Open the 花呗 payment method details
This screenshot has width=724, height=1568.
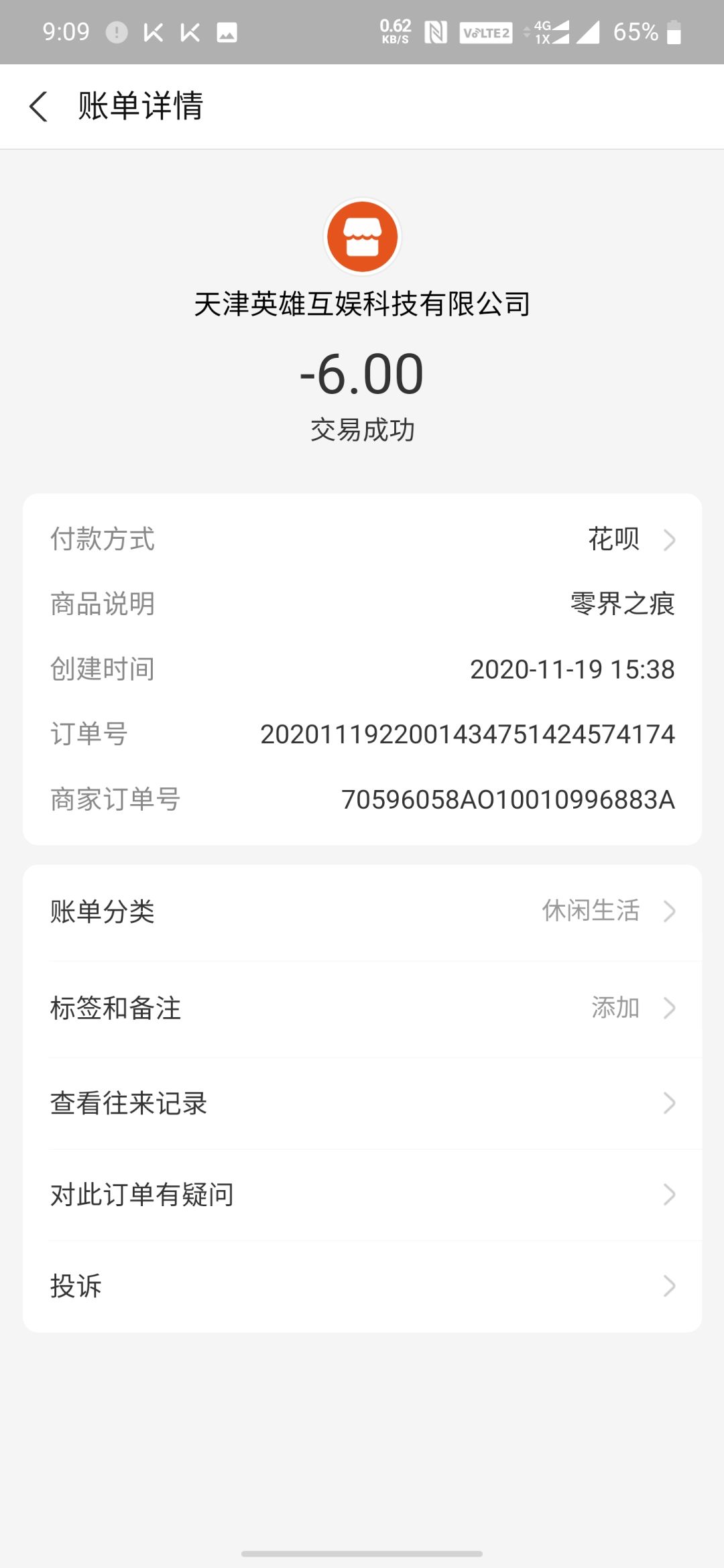tap(615, 538)
